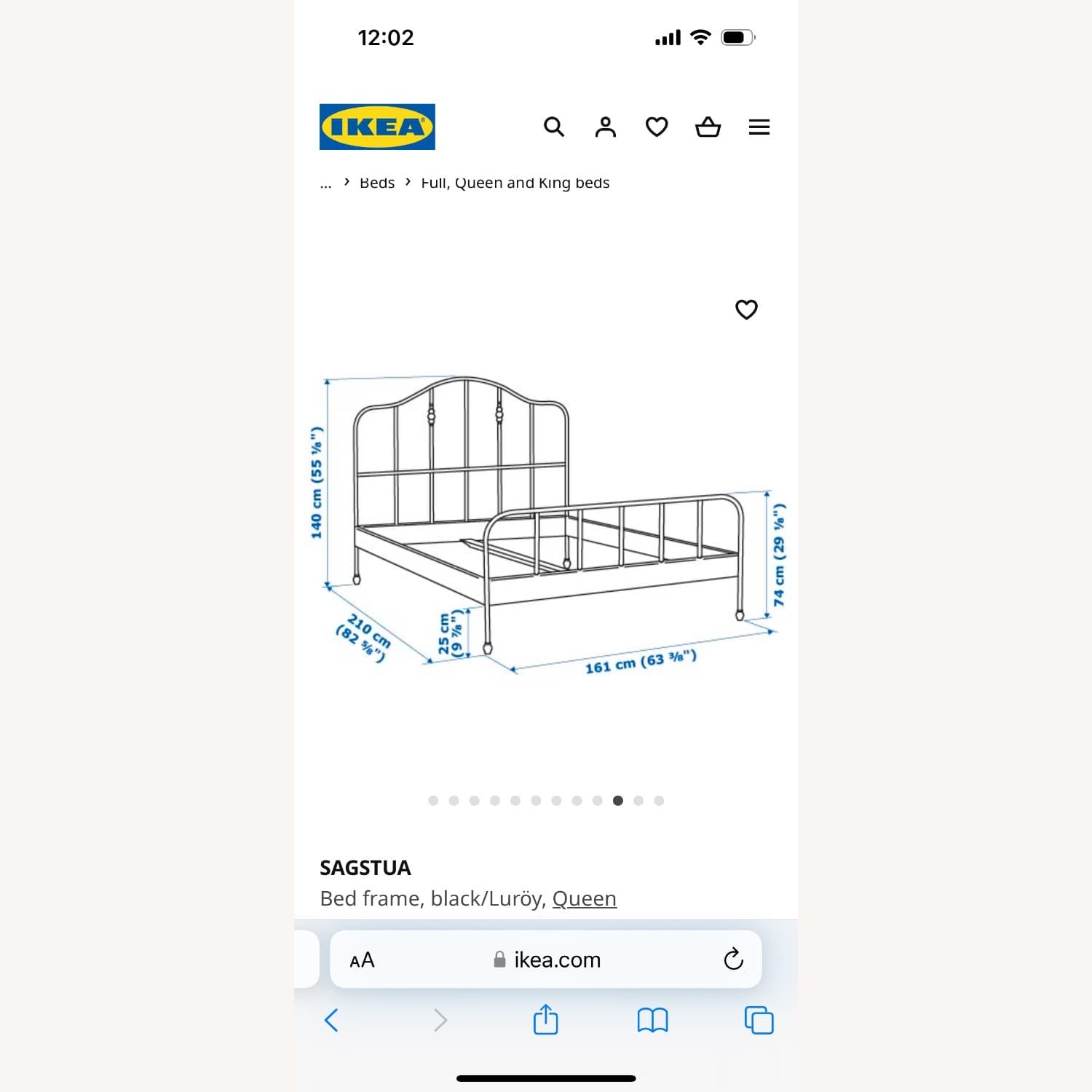
Task: Open the Beds breadcrumb link
Action: click(377, 183)
